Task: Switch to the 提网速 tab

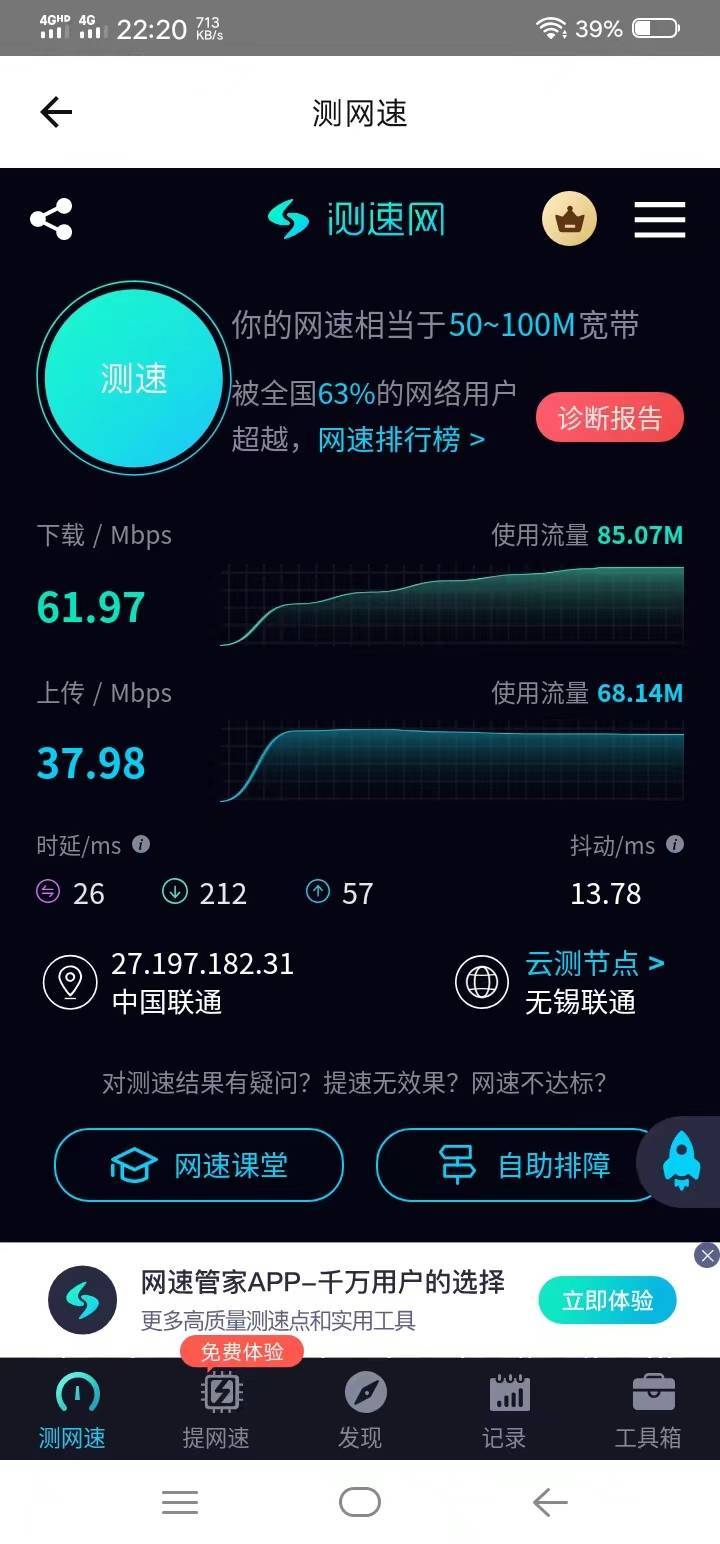Action: pyautogui.click(x=216, y=1411)
